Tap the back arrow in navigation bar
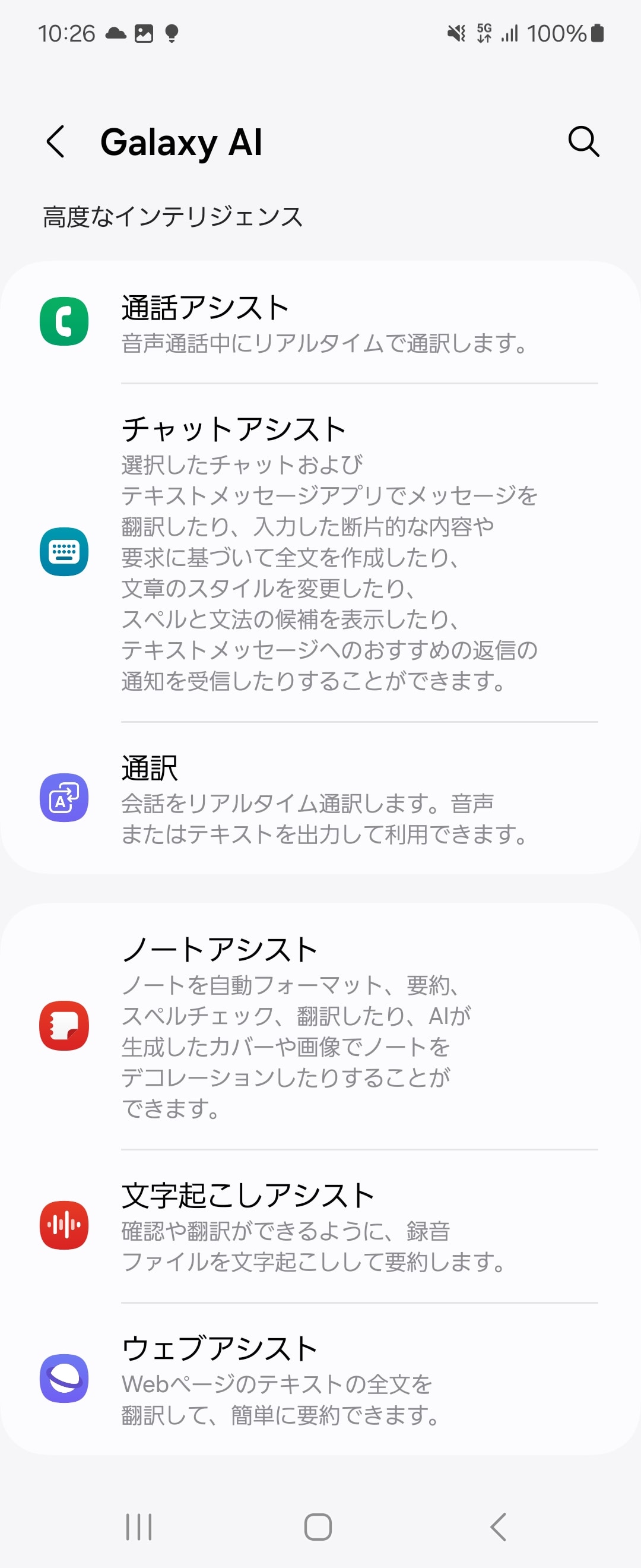The width and height of the screenshot is (641, 1568). tap(498, 1523)
